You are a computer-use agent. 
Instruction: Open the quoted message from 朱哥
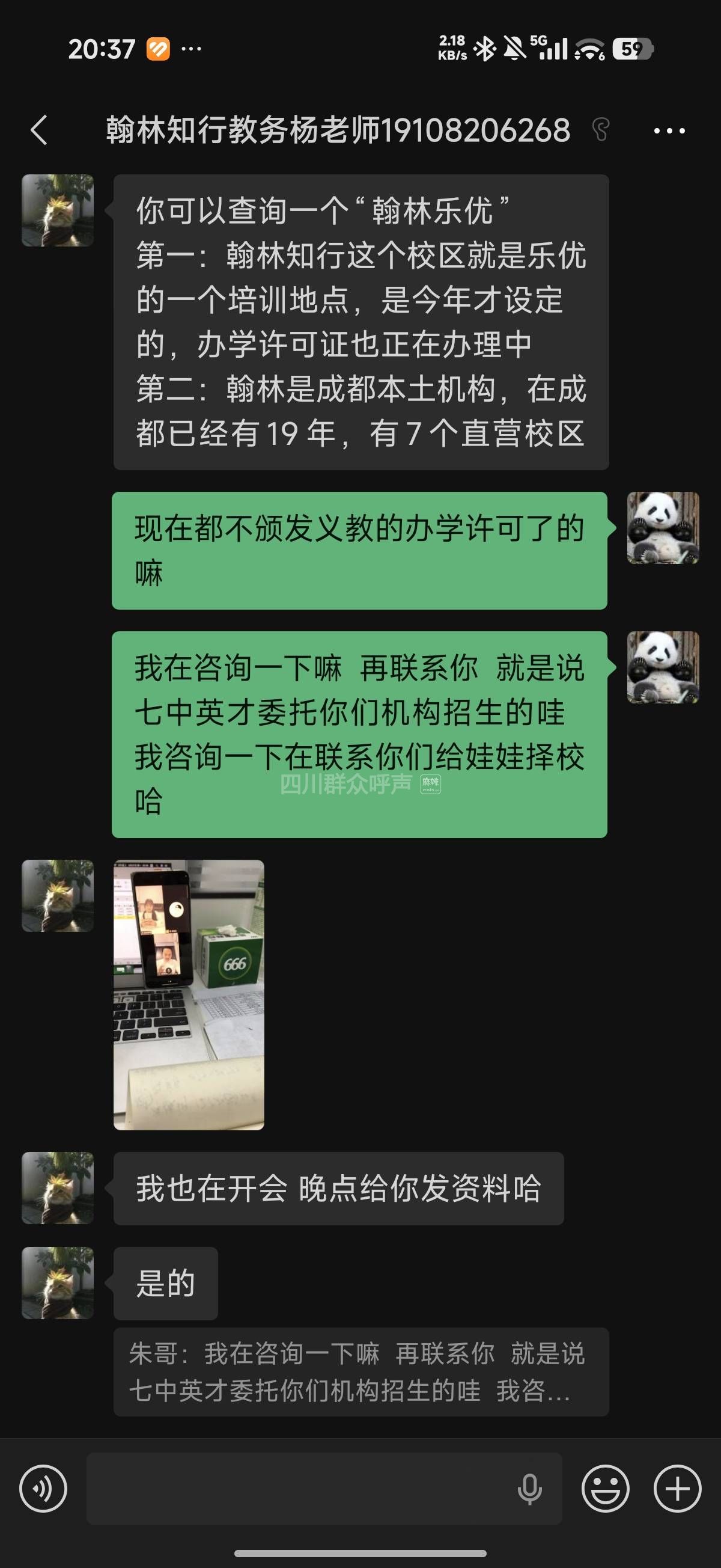point(360,1372)
